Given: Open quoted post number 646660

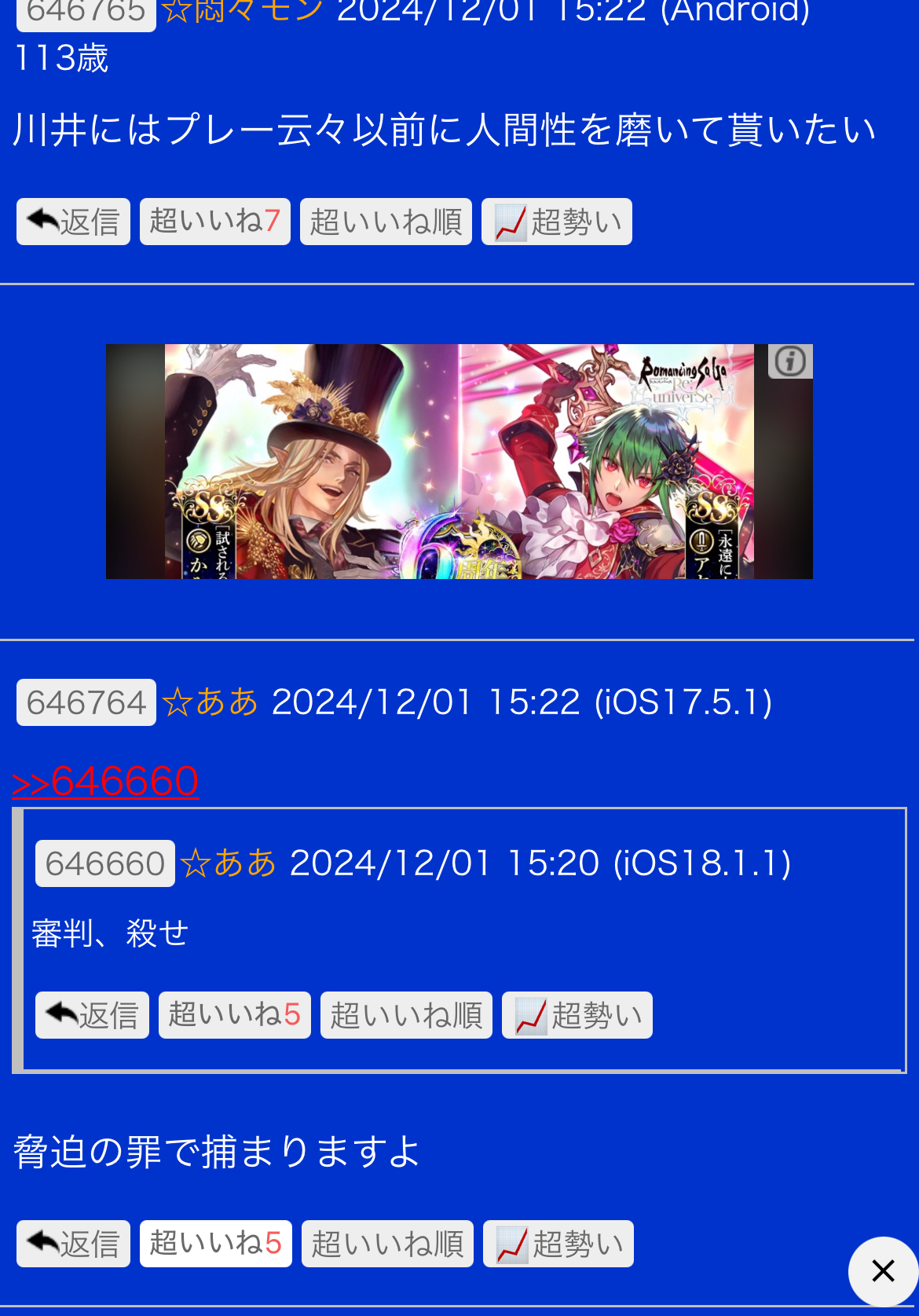Looking at the screenshot, I should pos(104,863).
